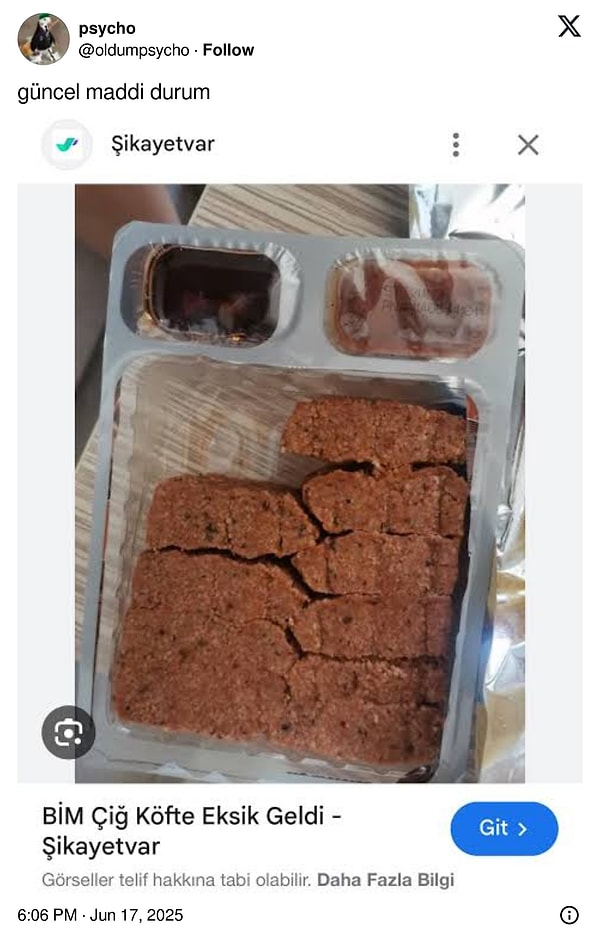Open the post info icon

tap(569, 915)
